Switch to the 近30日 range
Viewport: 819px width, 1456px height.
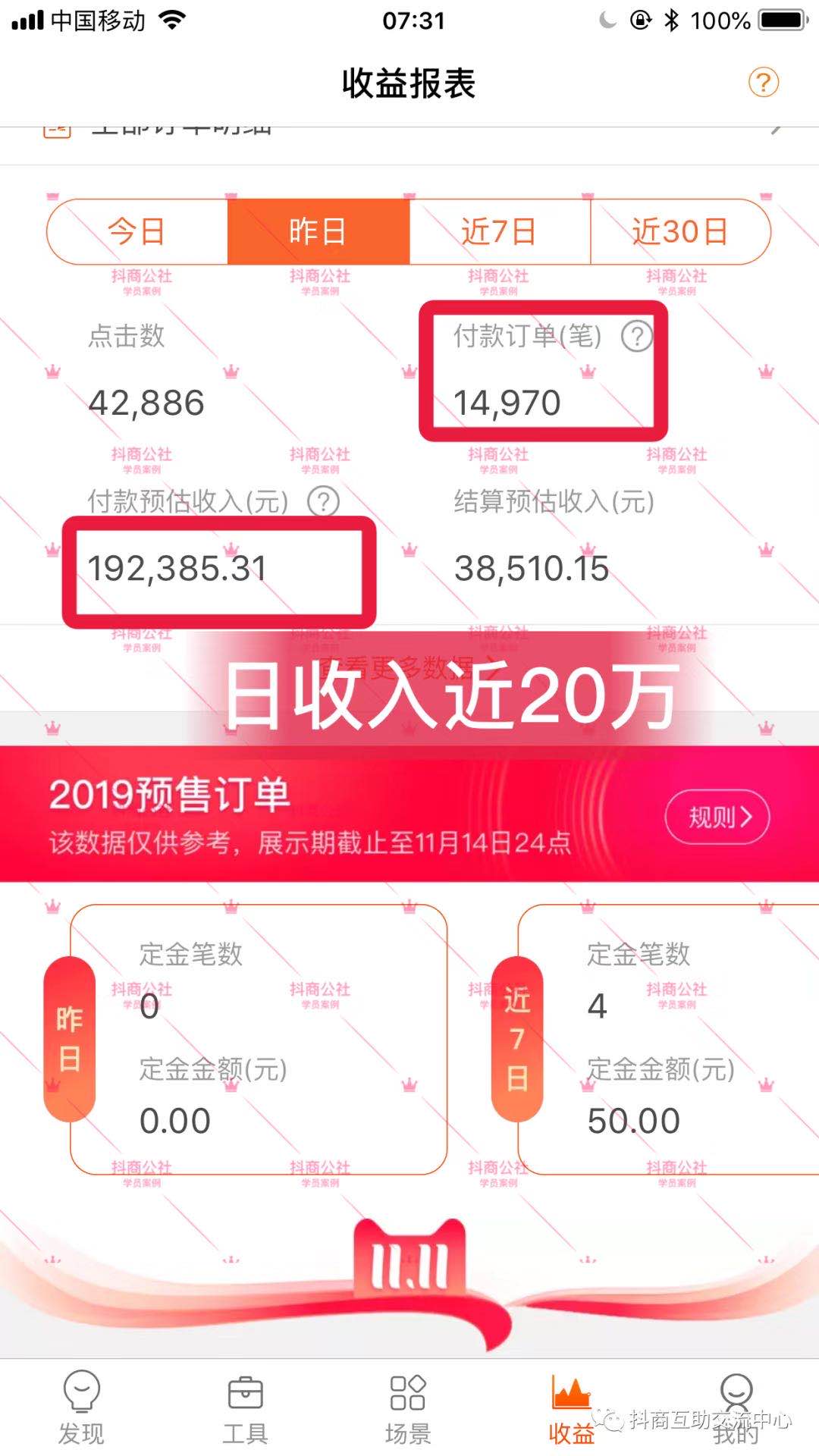(x=679, y=231)
